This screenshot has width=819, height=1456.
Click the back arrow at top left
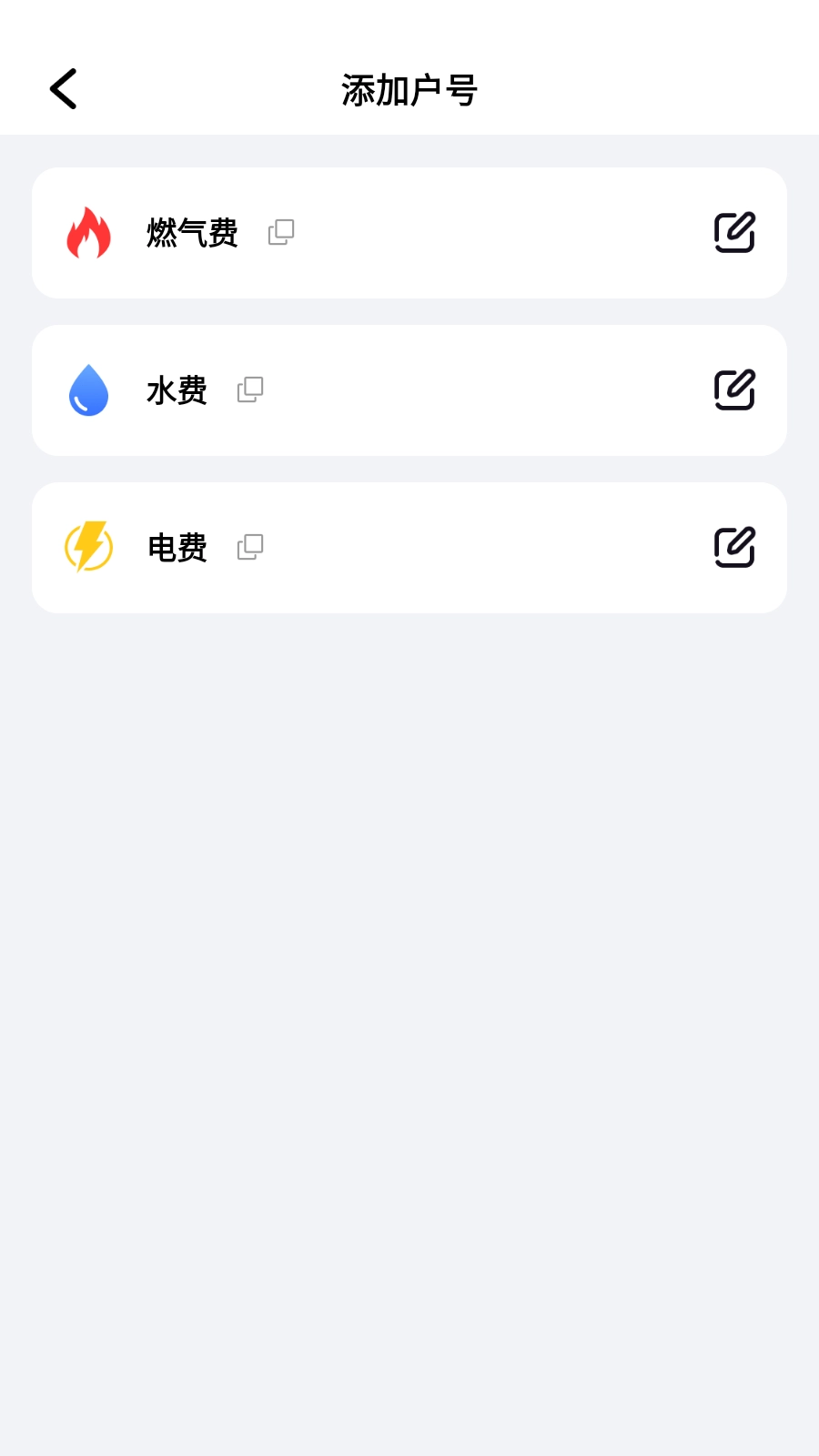tap(63, 88)
